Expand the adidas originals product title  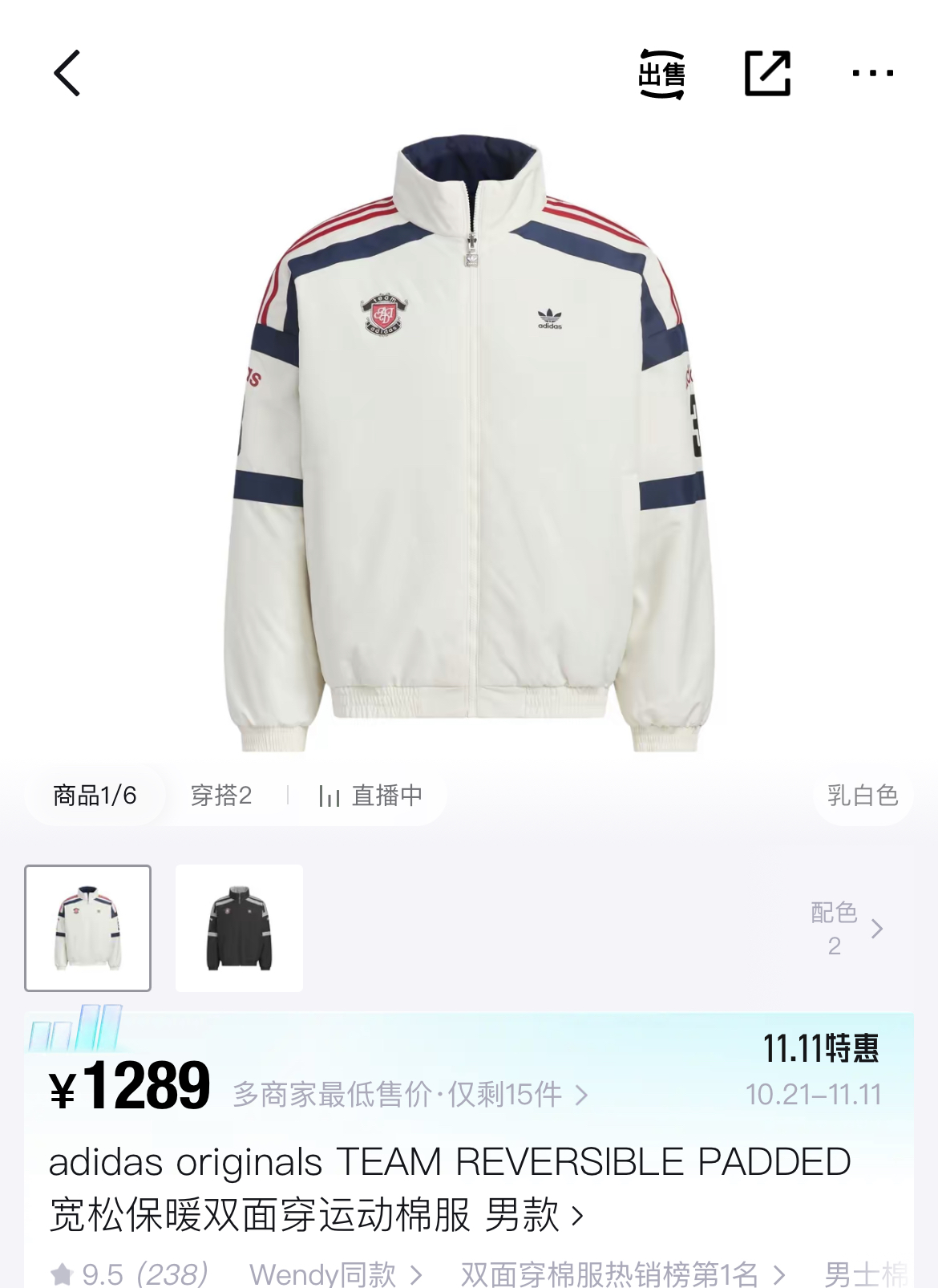[x=449, y=1187]
